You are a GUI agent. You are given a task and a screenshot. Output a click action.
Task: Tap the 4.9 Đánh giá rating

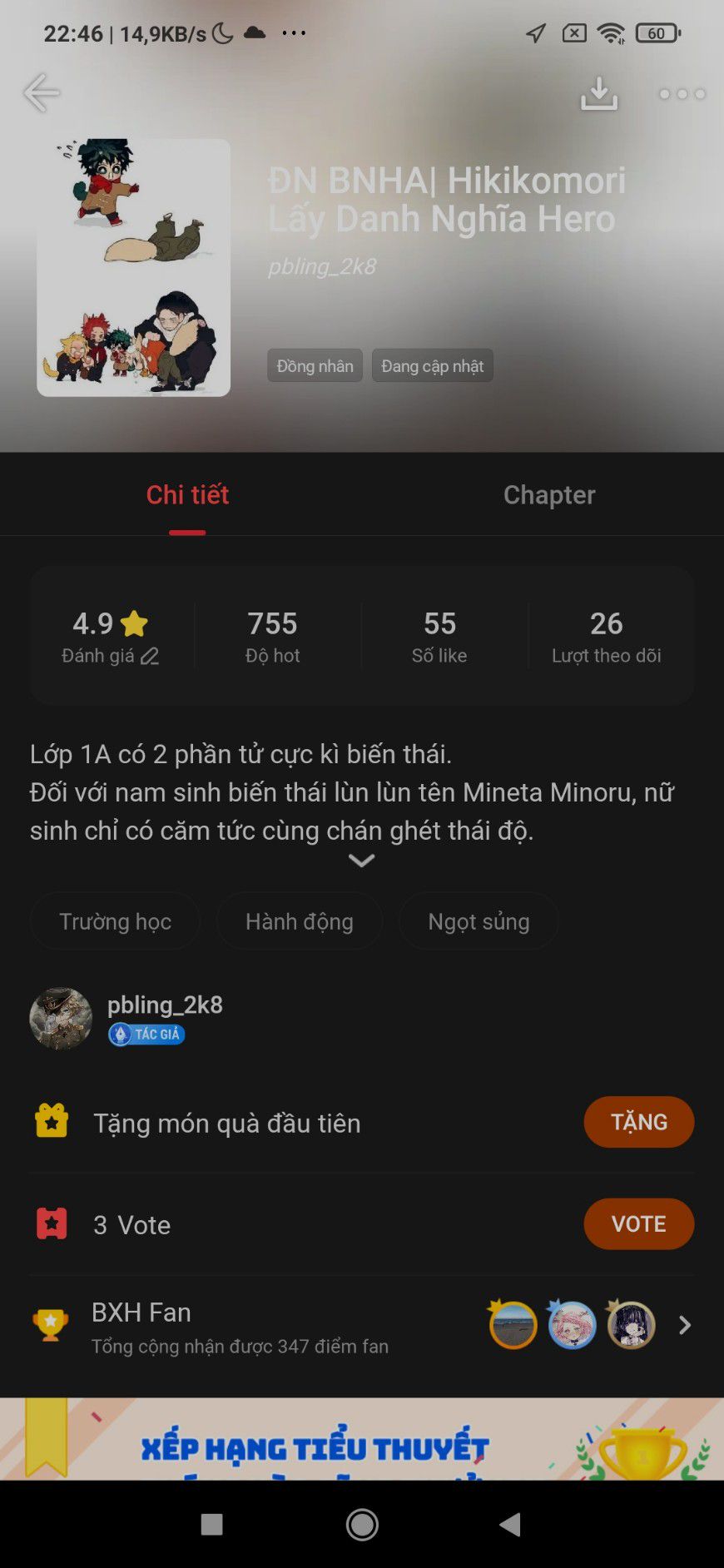(x=111, y=637)
